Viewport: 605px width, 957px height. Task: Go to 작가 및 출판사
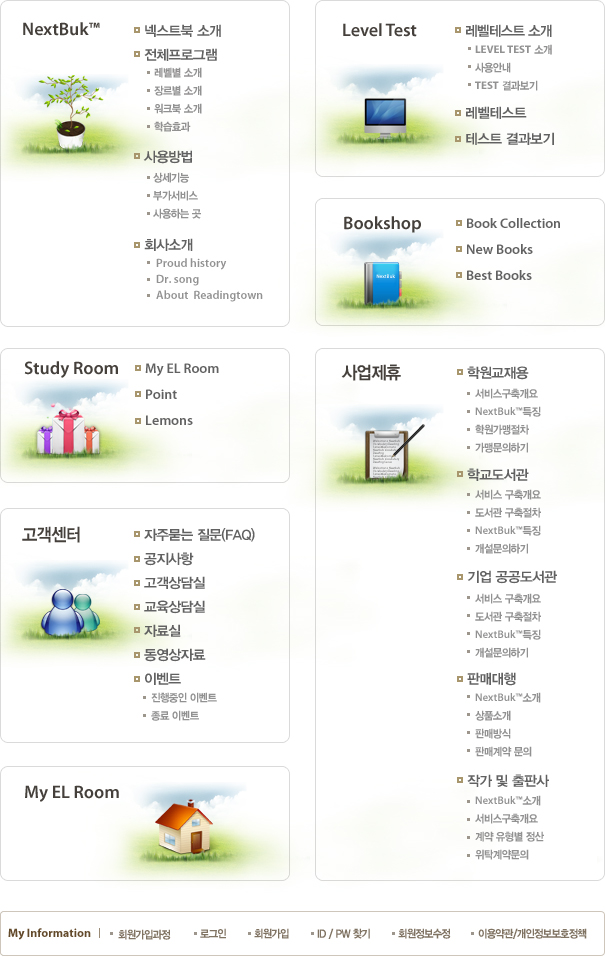point(507,780)
